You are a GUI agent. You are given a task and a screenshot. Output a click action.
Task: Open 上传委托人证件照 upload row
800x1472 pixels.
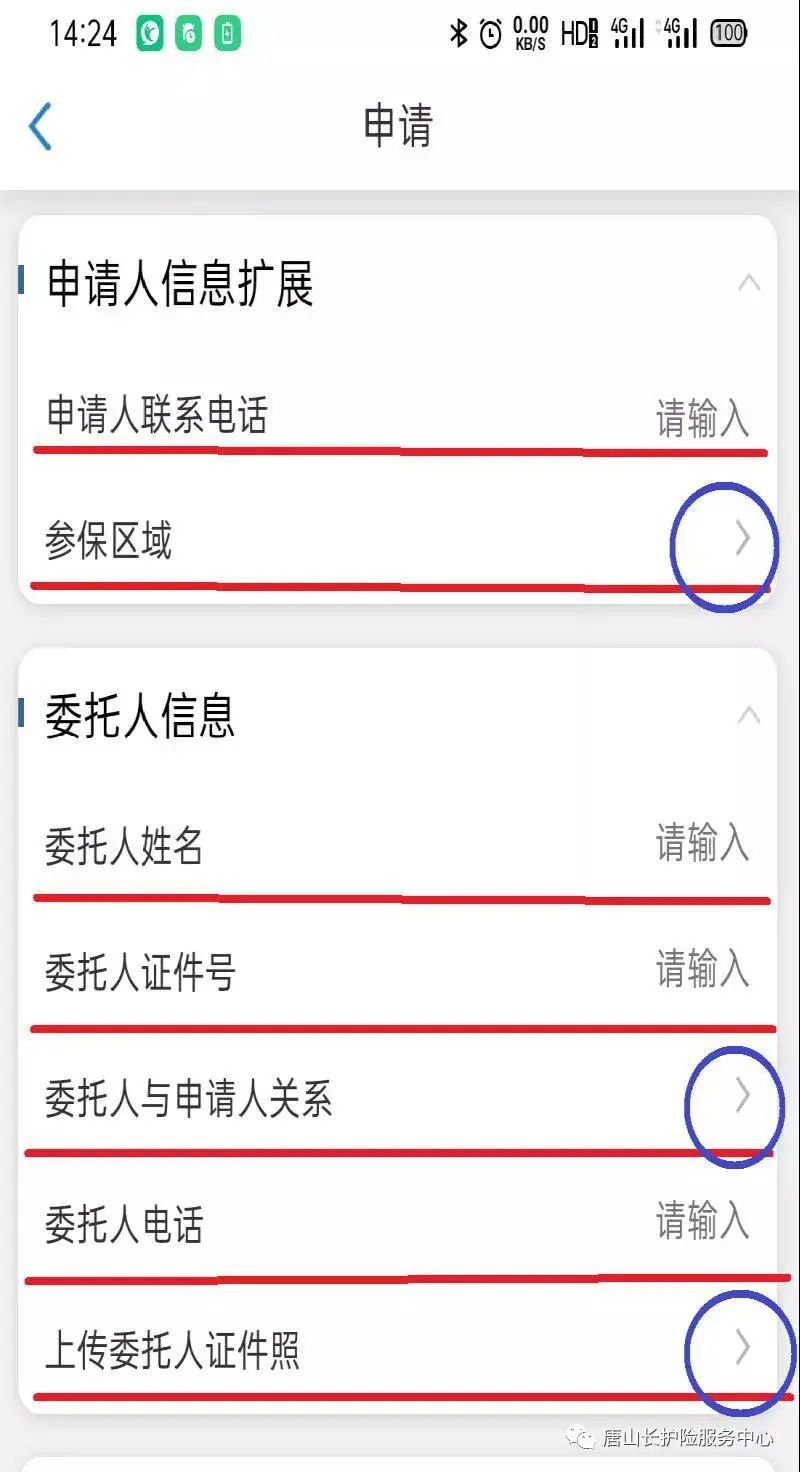click(742, 1348)
